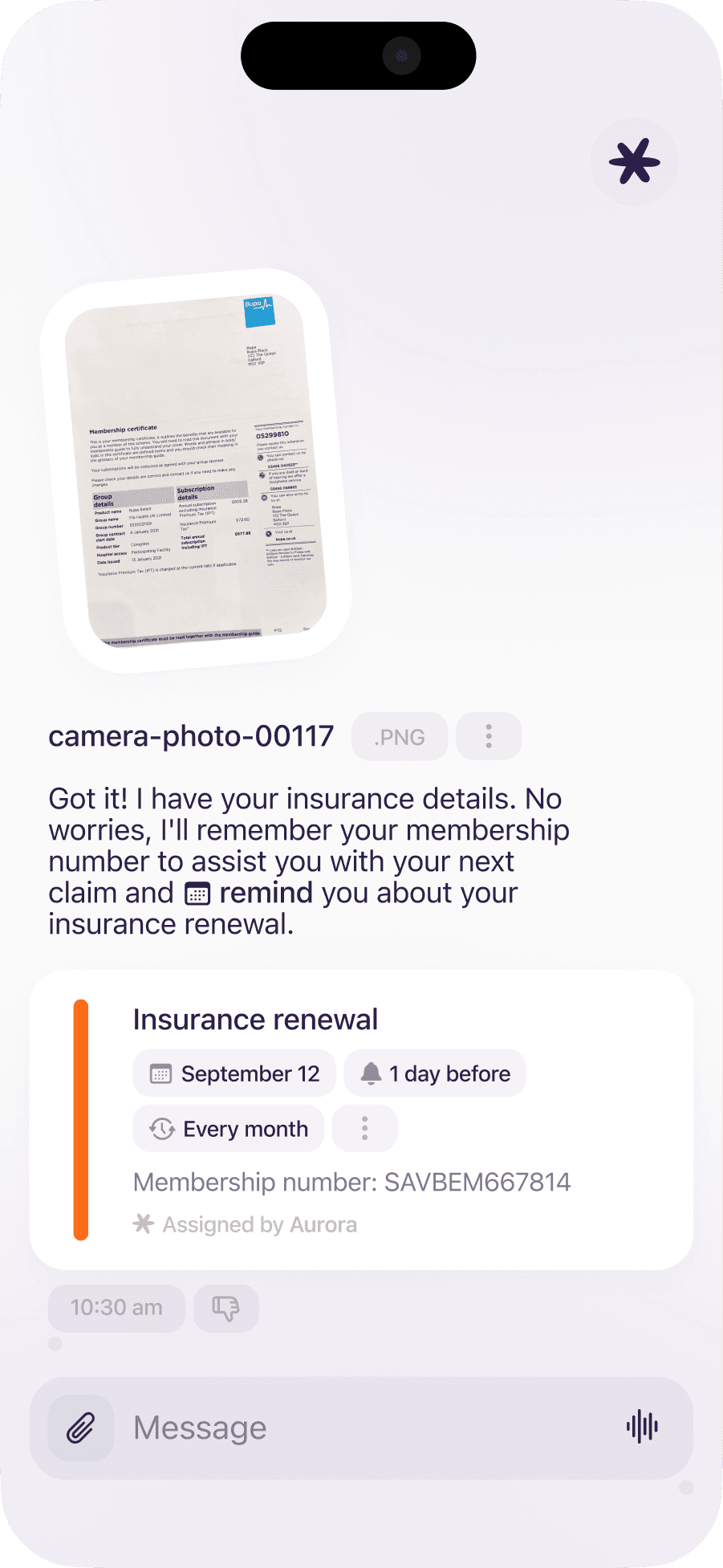The image size is (723, 1568).
Task: Give thumbs down to this reply
Action: point(225,1308)
